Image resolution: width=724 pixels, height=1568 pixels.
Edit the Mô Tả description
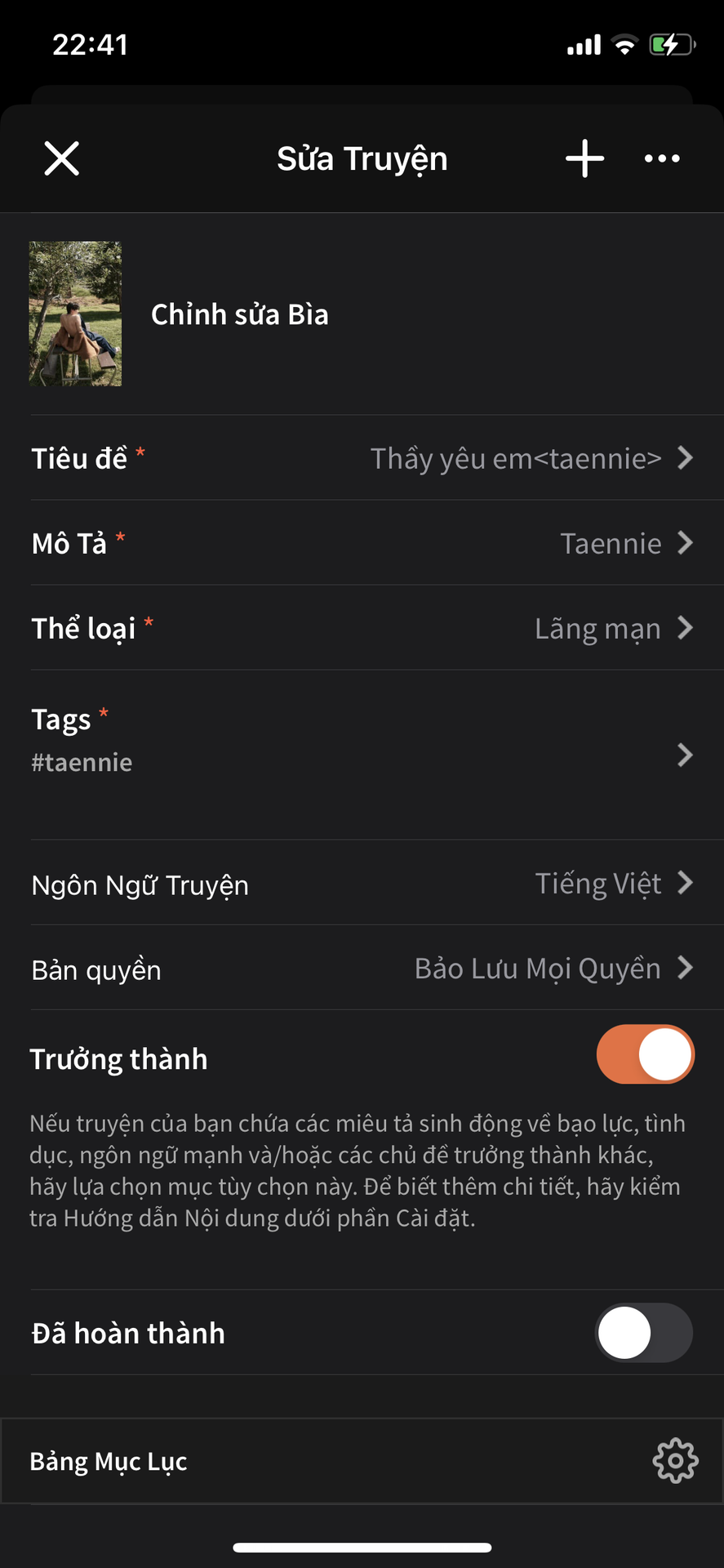(362, 542)
